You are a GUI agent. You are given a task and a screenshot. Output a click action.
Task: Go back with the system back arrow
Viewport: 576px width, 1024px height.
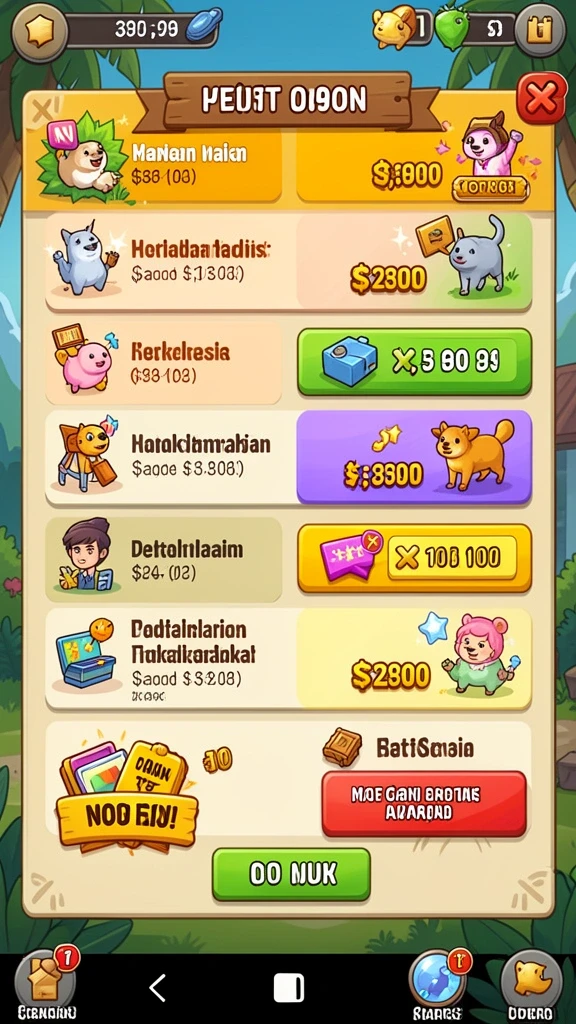[x=159, y=988]
